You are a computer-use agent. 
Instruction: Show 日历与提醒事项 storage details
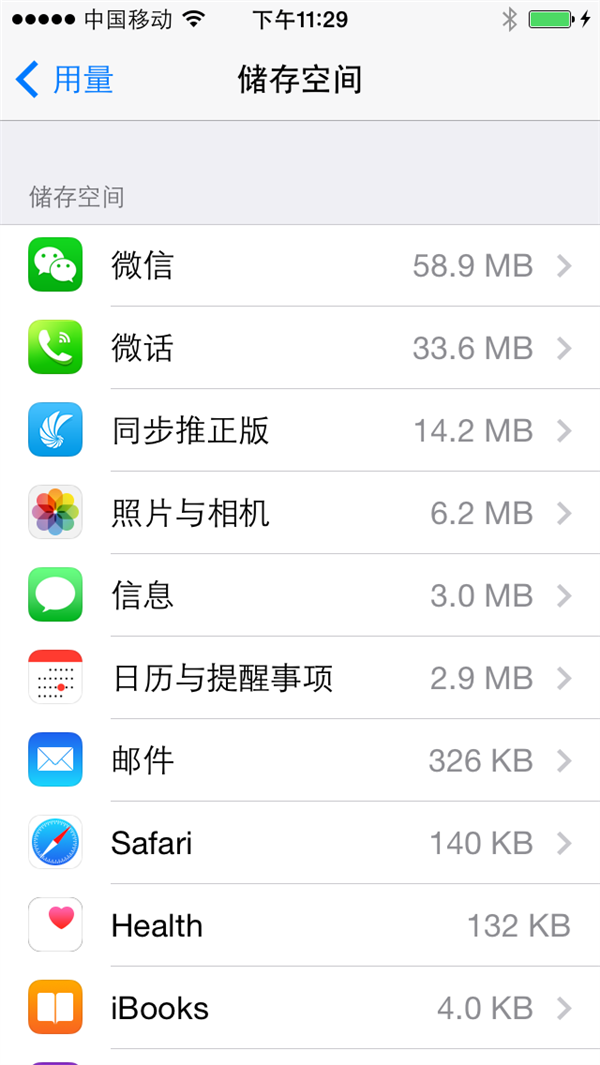click(300, 678)
